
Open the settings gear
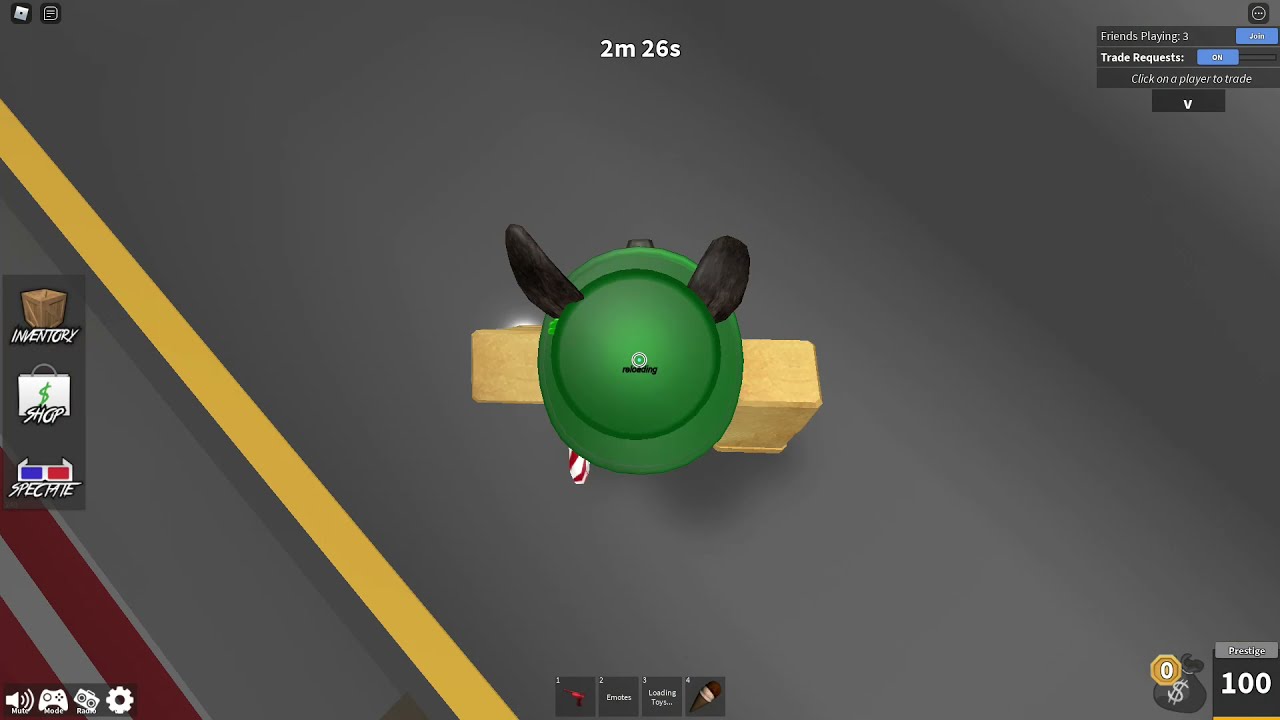[x=120, y=700]
